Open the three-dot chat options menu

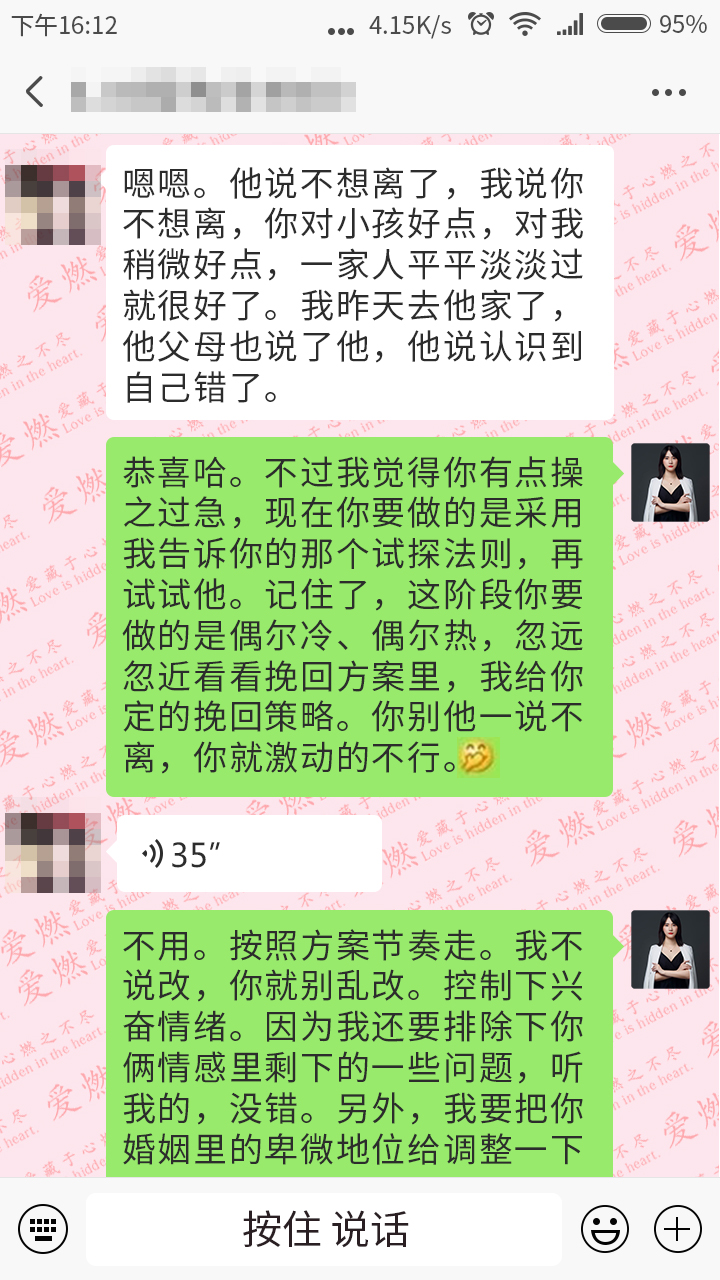[x=668, y=92]
